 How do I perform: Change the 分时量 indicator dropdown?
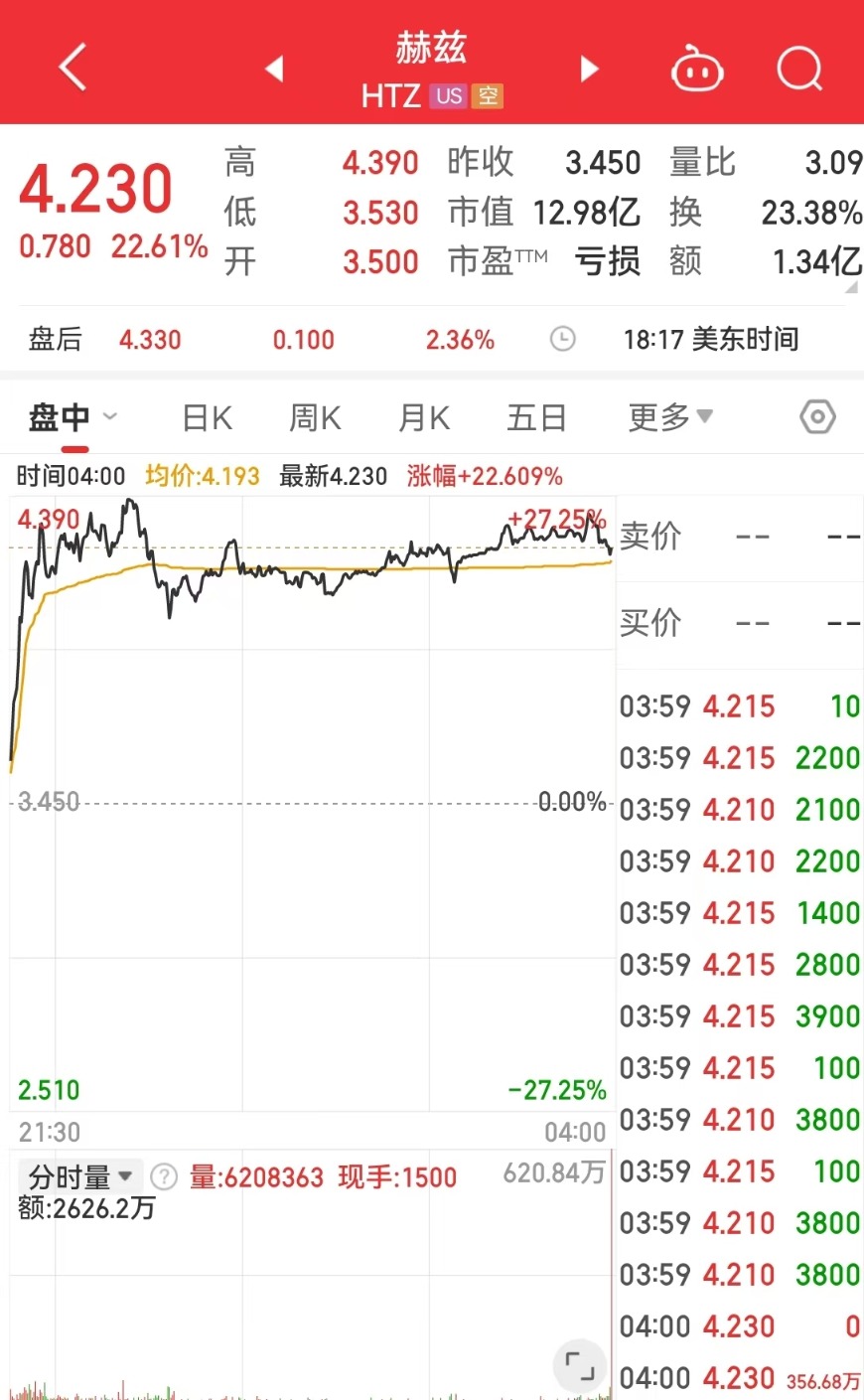click(80, 1177)
